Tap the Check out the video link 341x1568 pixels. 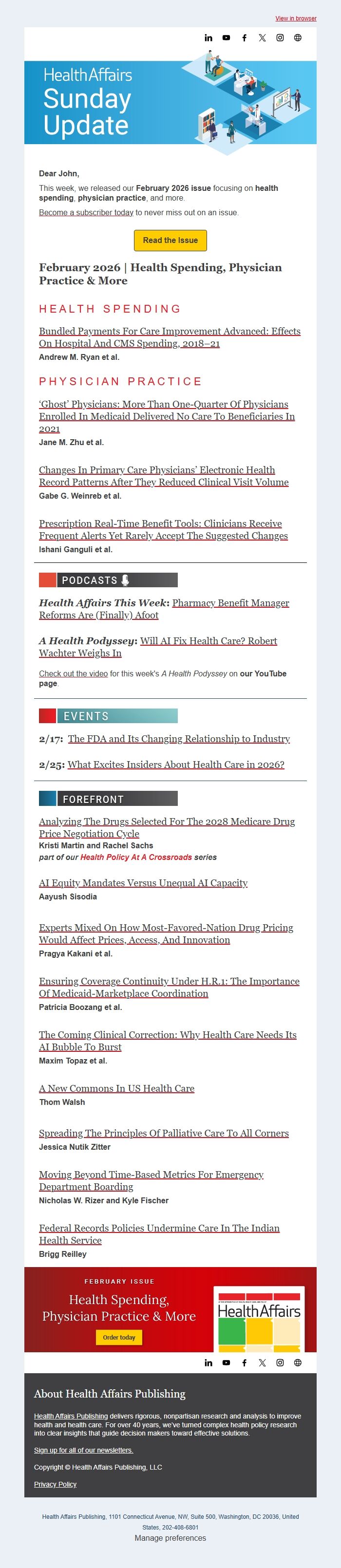[73, 674]
